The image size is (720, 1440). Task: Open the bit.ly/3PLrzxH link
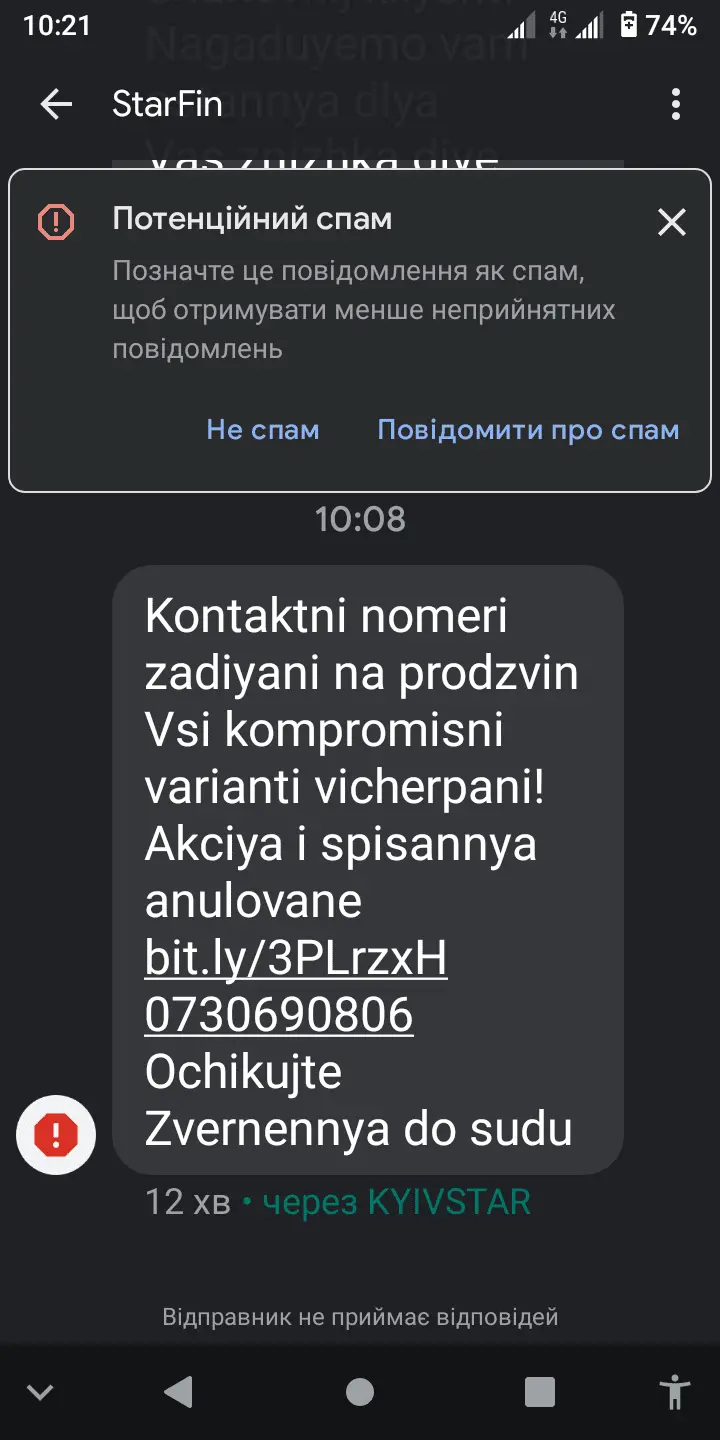pyautogui.click(x=296, y=960)
